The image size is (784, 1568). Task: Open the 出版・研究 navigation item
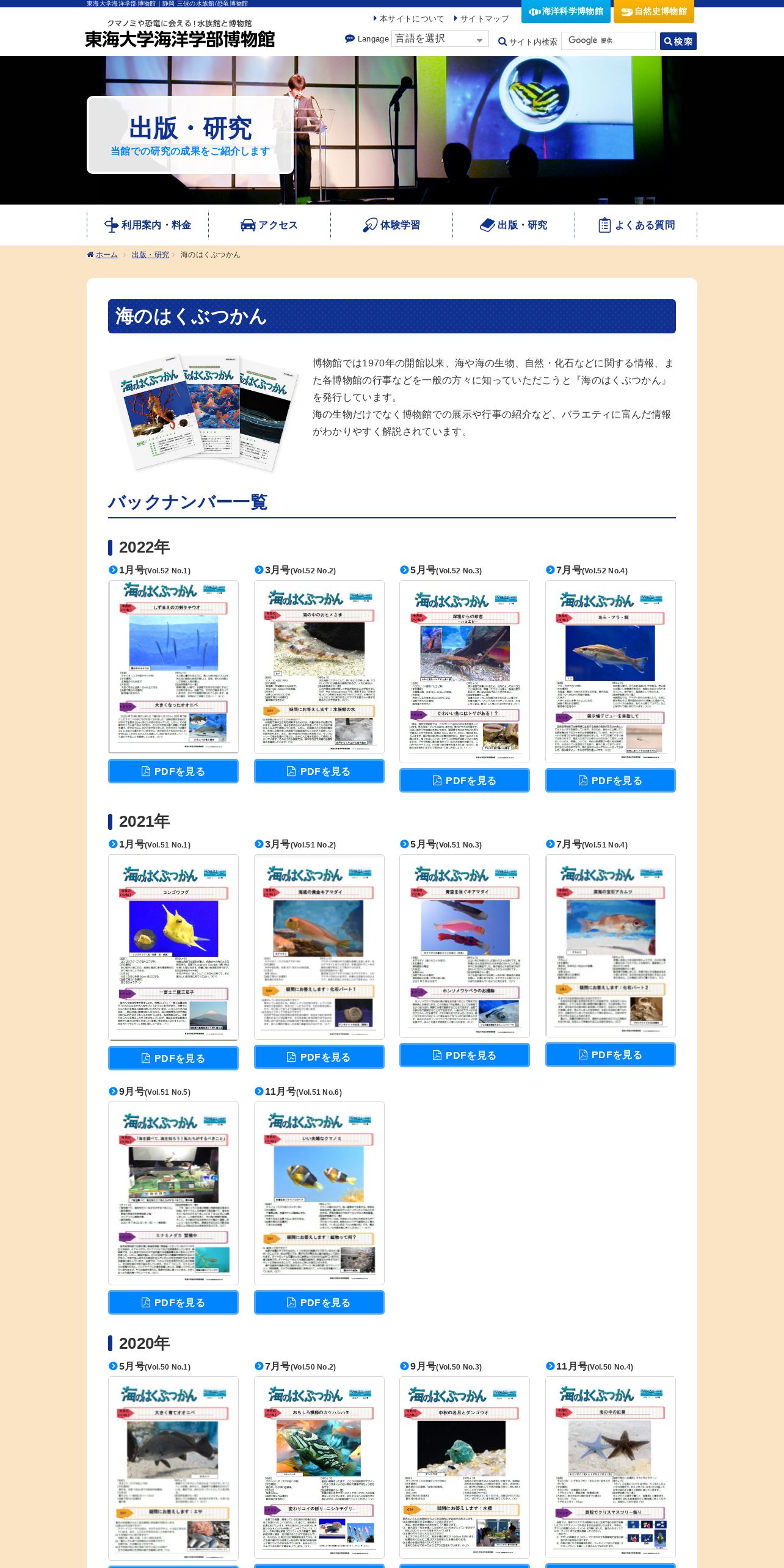pyautogui.click(x=514, y=225)
